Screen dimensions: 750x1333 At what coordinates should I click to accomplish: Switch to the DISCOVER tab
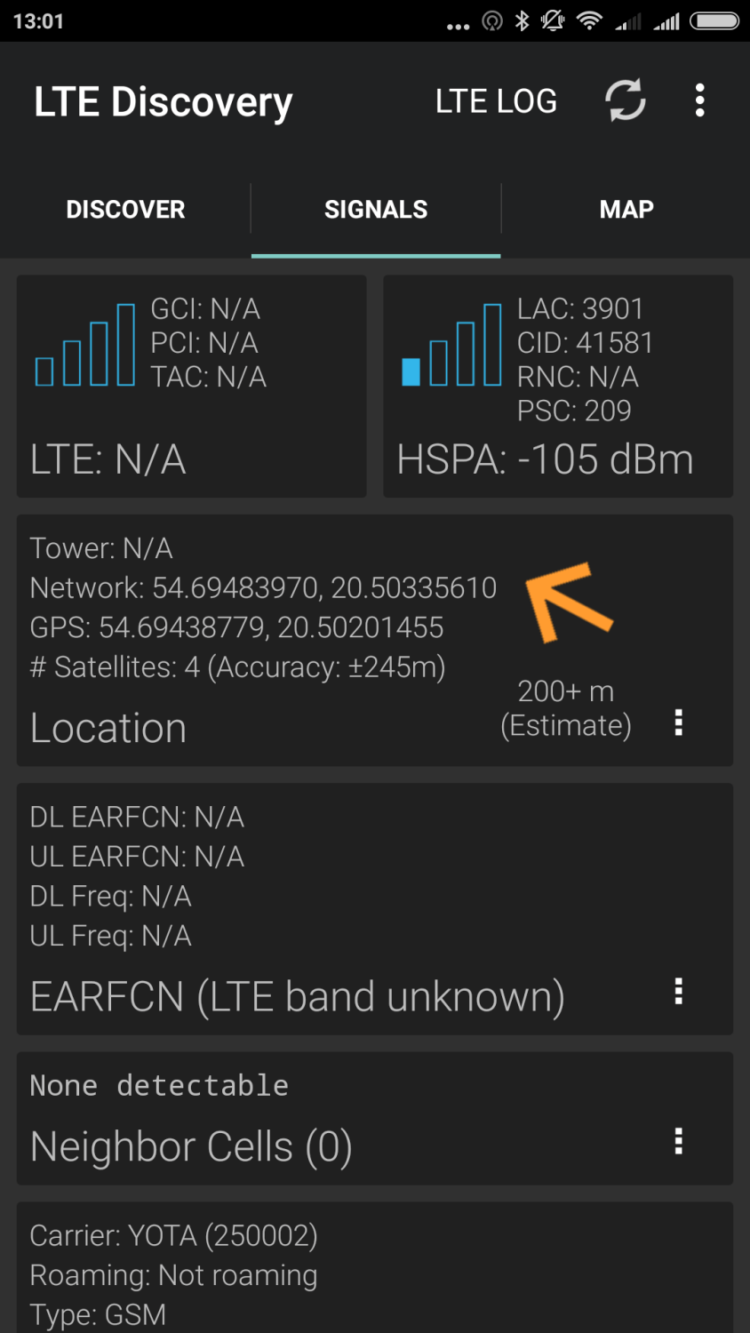tap(125, 209)
